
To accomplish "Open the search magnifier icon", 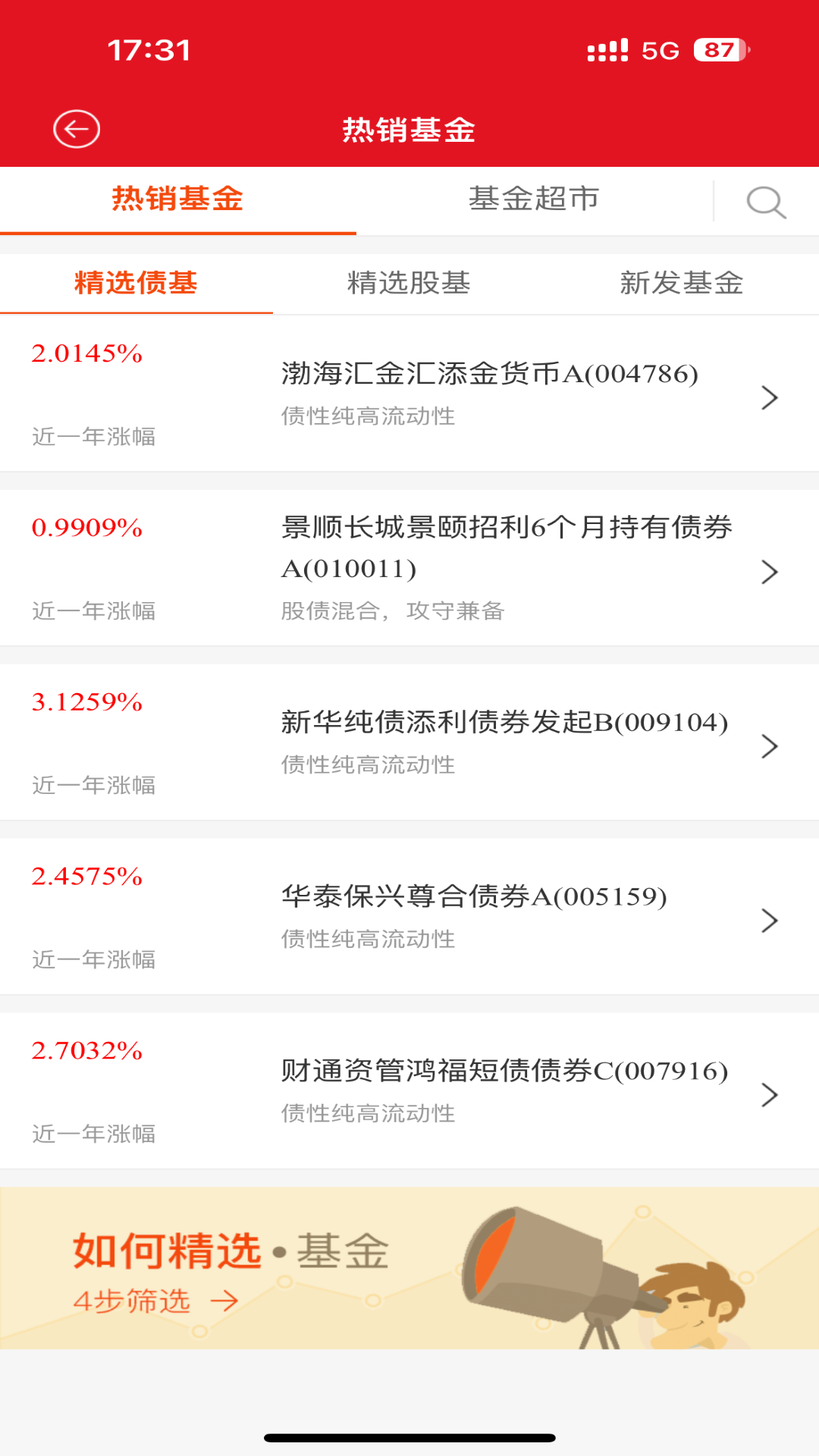I will (766, 202).
